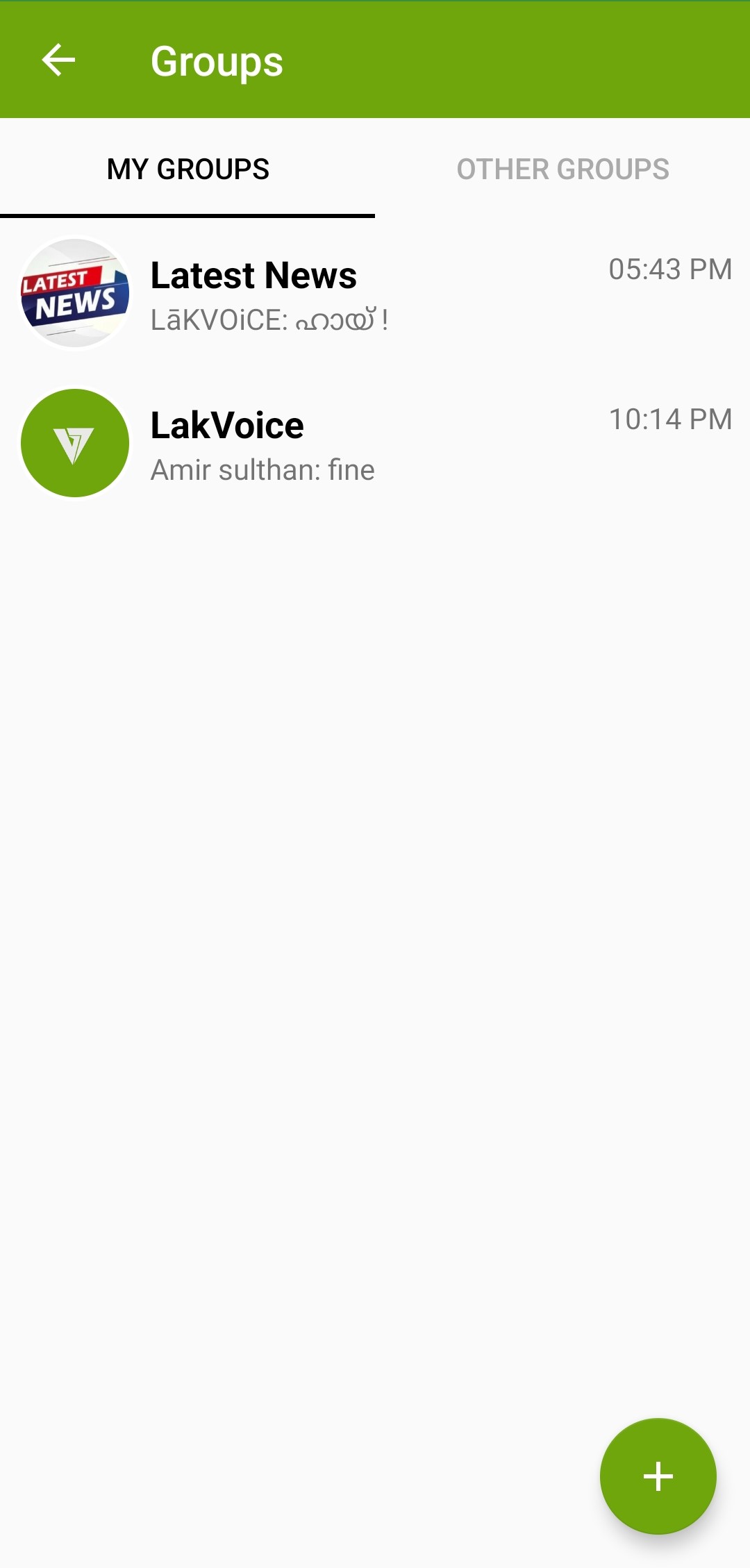Screen dimensions: 750x1568
Task: Open the LakVoice group chat
Action: point(375,444)
